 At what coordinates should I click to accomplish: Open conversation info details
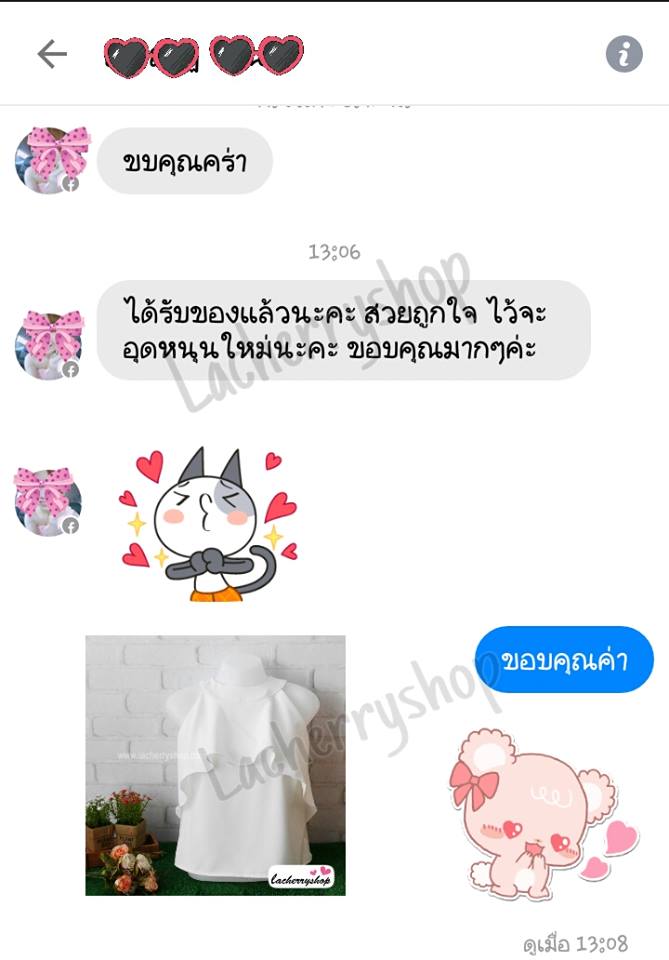pos(624,54)
